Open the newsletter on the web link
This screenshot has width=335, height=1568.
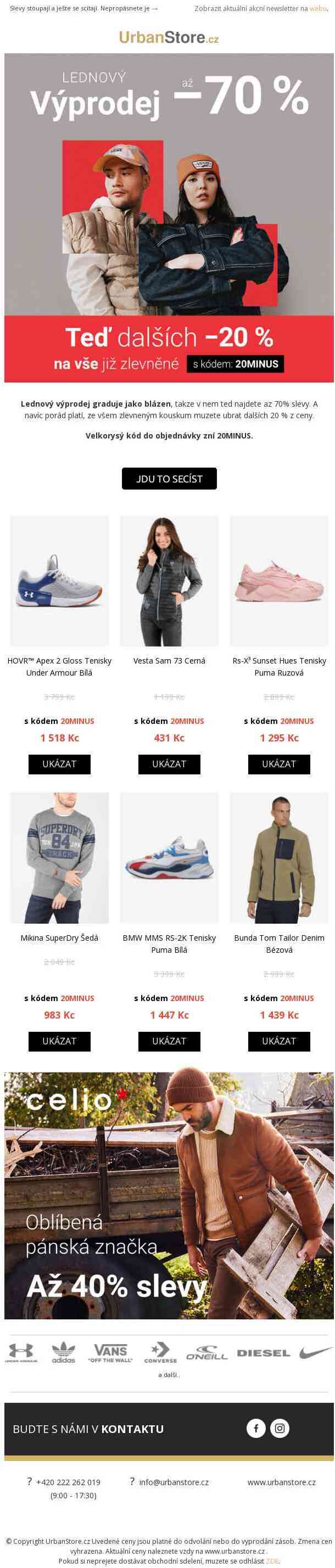pos(318,9)
